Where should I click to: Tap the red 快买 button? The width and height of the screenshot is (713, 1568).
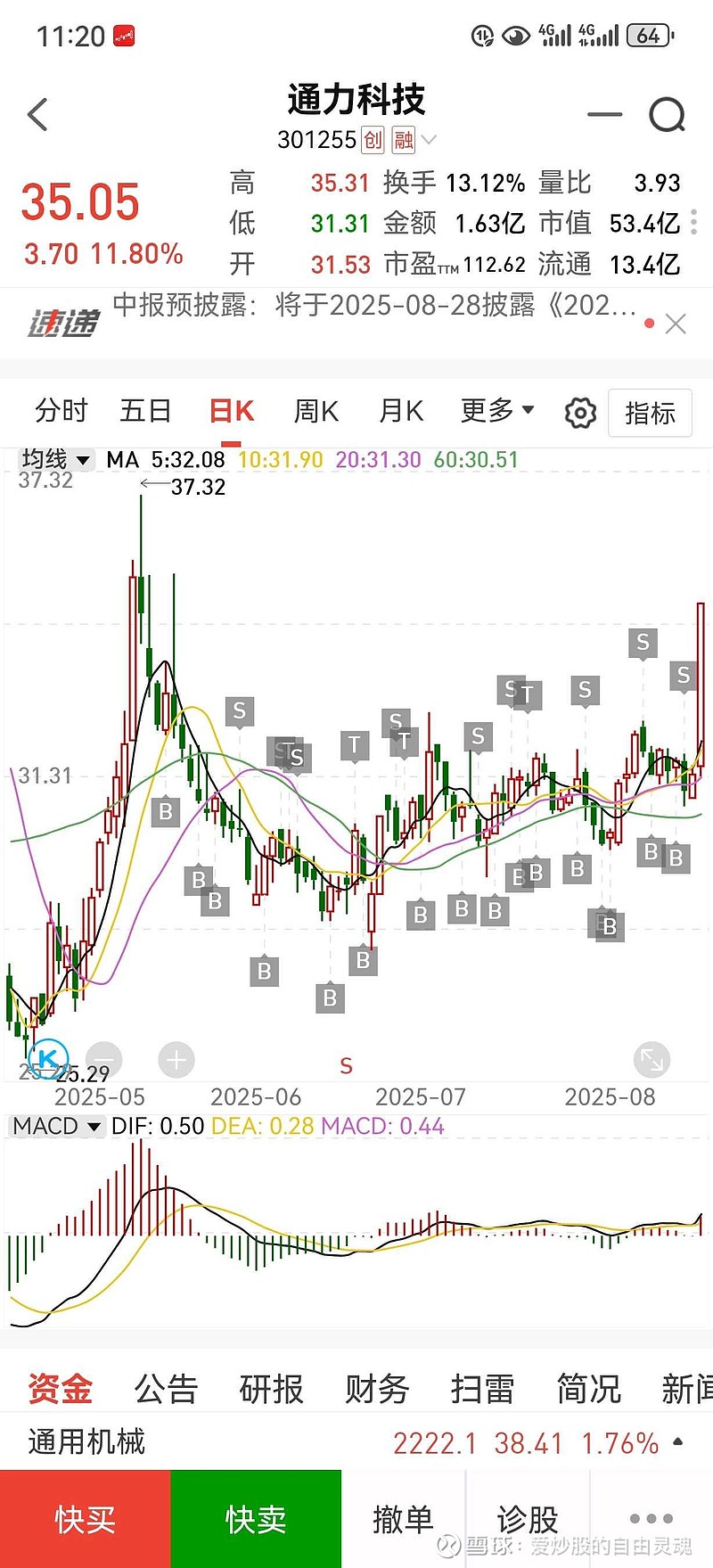pos(85,1519)
